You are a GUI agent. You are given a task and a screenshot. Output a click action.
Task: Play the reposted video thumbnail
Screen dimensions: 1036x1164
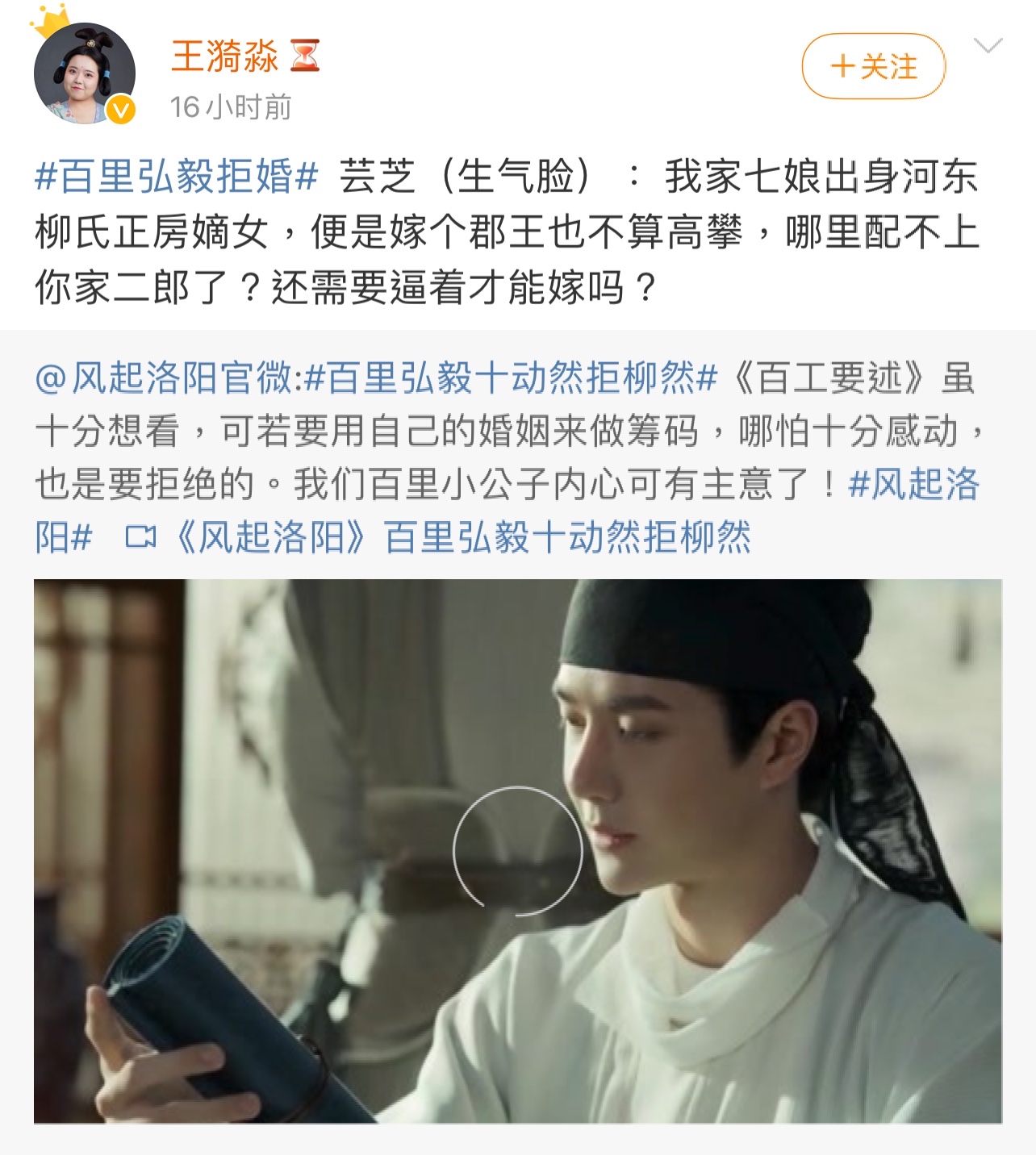[x=517, y=851]
